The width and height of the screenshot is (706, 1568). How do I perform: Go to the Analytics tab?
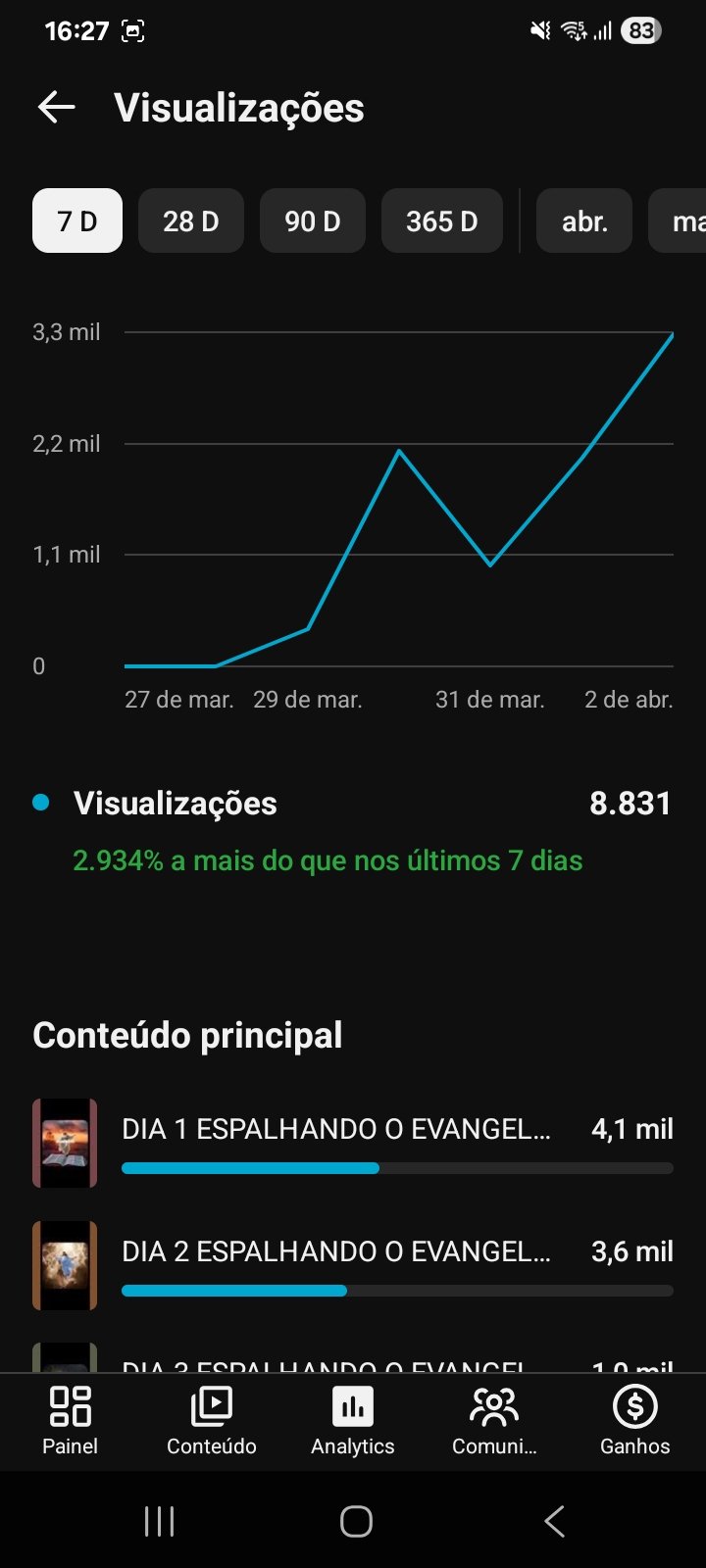click(353, 1420)
